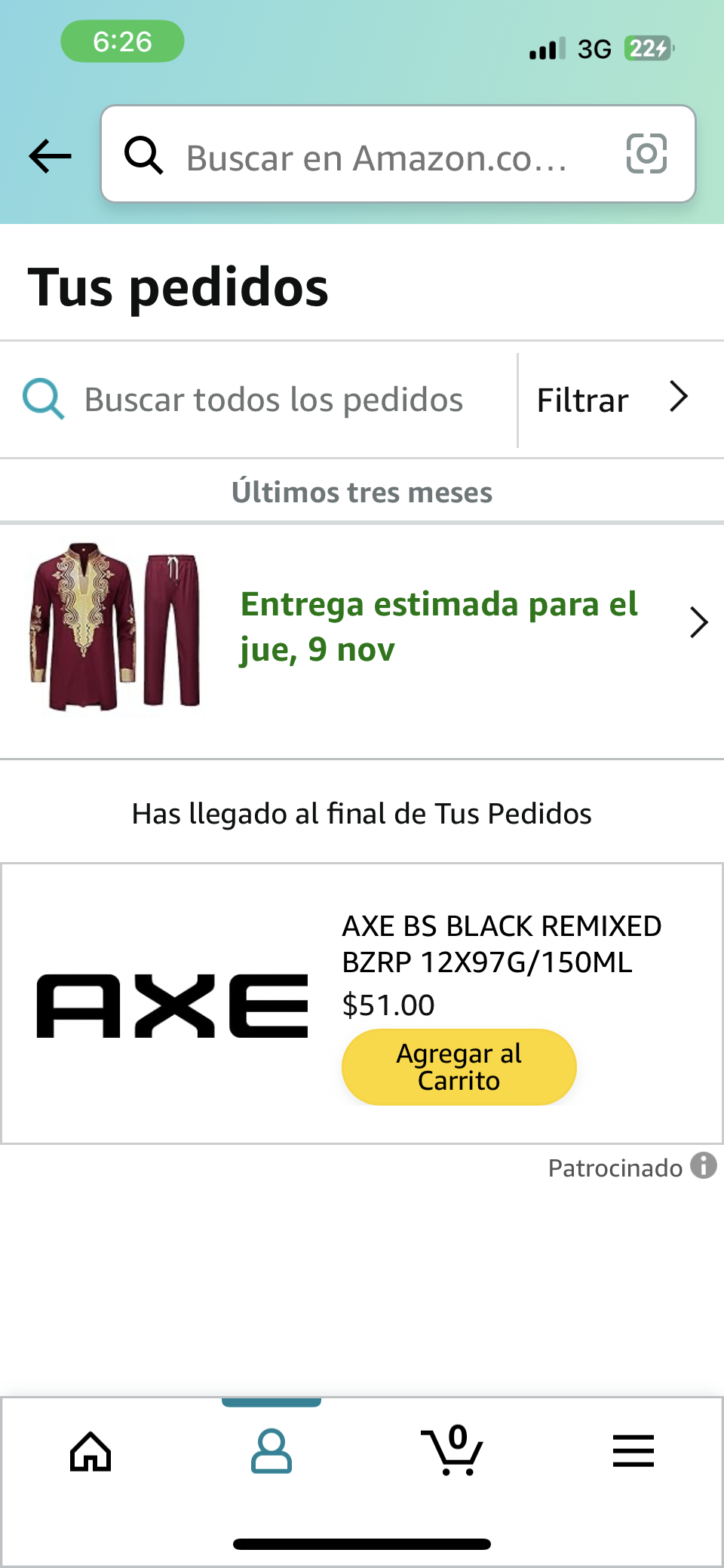Go back using the top arrow
Screen dimensions: 724x1568
click(x=50, y=156)
